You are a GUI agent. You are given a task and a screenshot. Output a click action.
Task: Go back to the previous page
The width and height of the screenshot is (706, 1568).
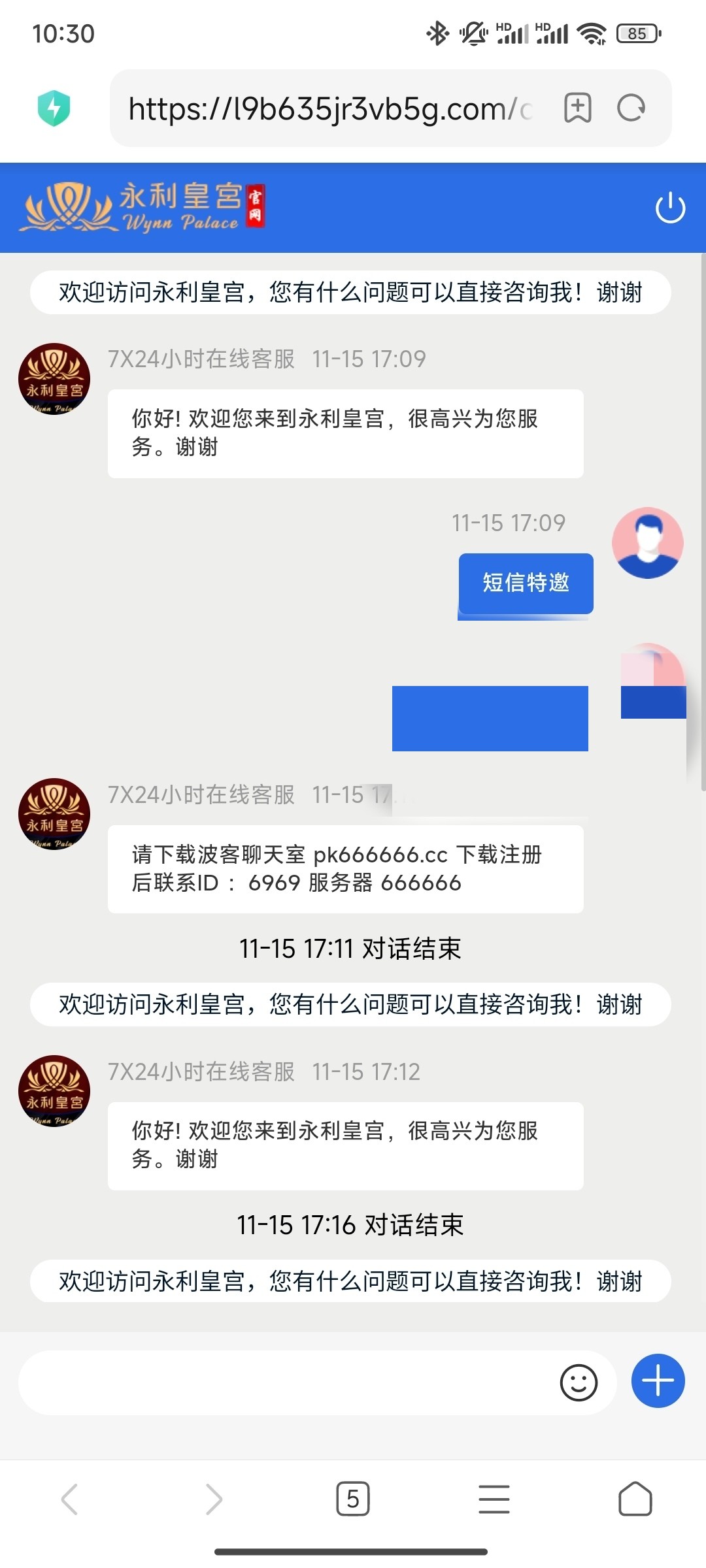[70, 1499]
